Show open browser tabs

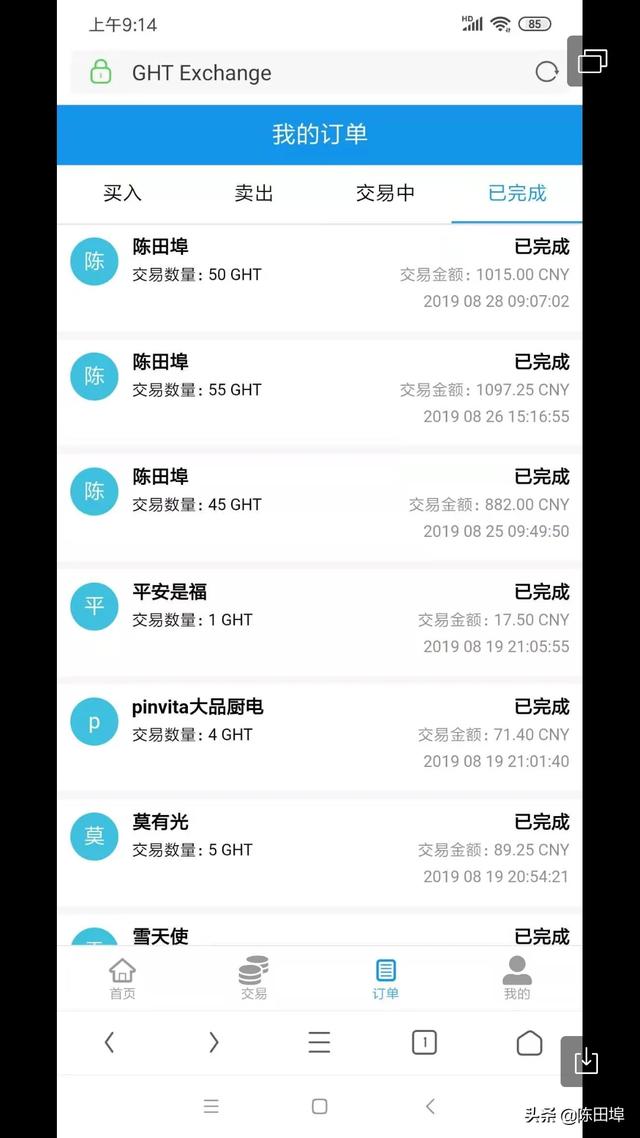pos(424,1043)
